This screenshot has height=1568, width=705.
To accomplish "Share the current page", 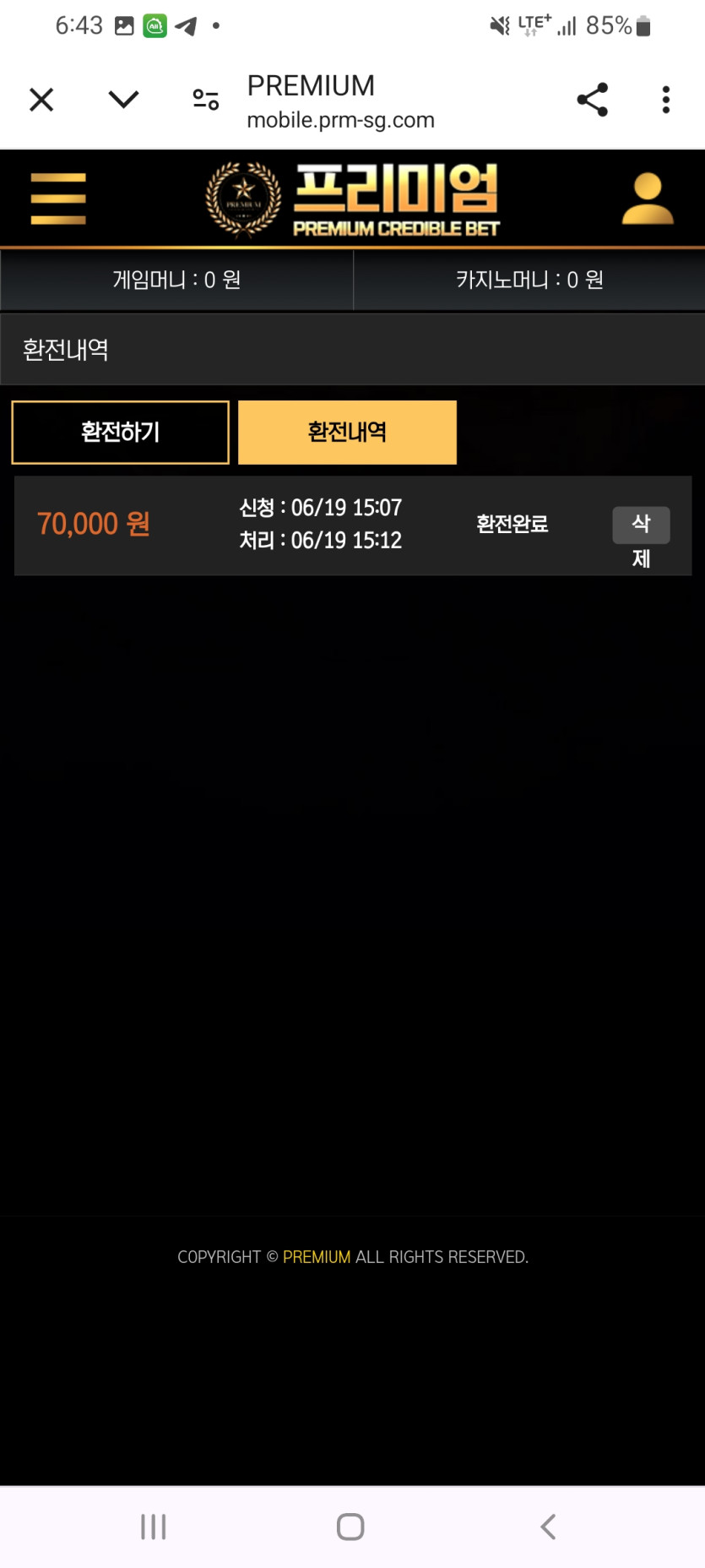I will click(x=592, y=100).
